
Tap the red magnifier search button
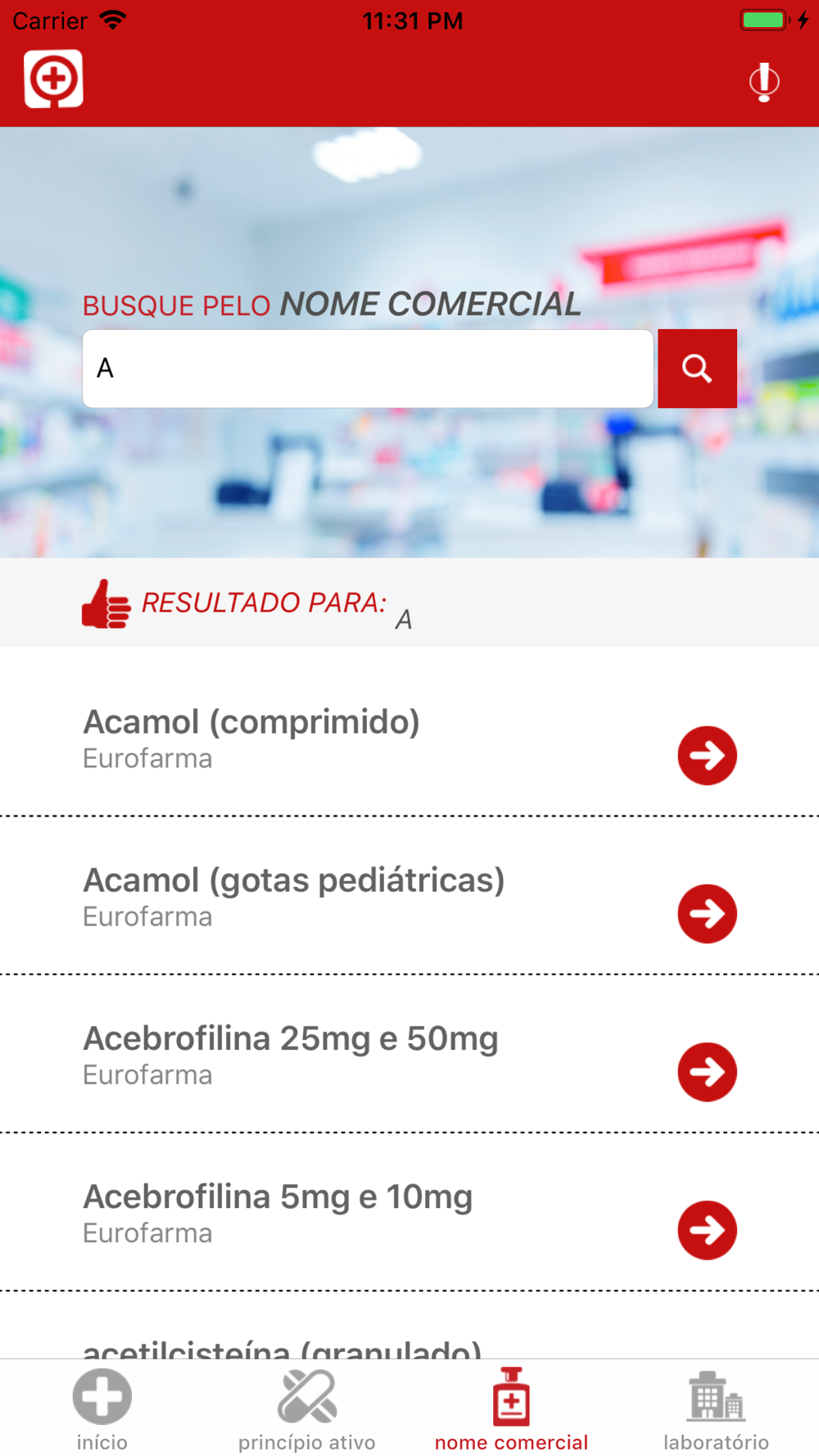click(697, 369)
